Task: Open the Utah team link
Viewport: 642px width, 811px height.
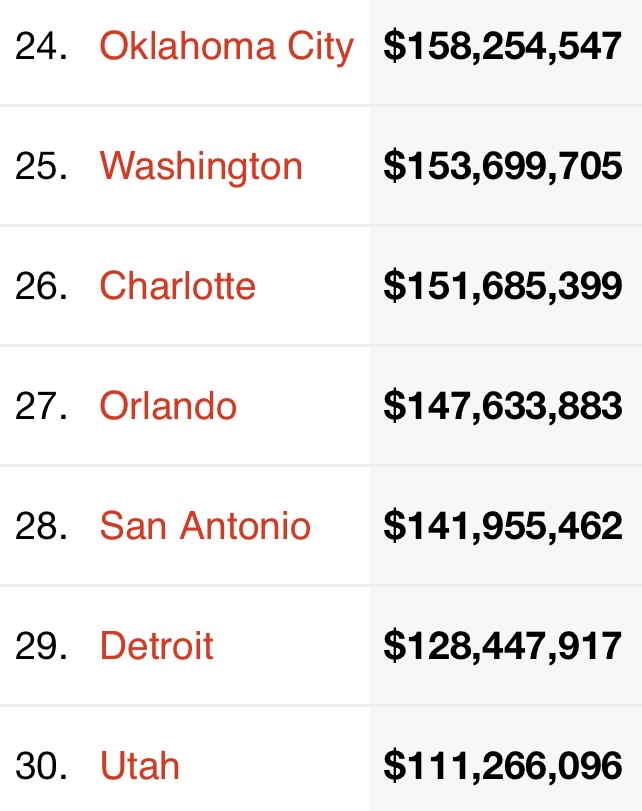Action: pyautogui.click(x=140, y=766)
